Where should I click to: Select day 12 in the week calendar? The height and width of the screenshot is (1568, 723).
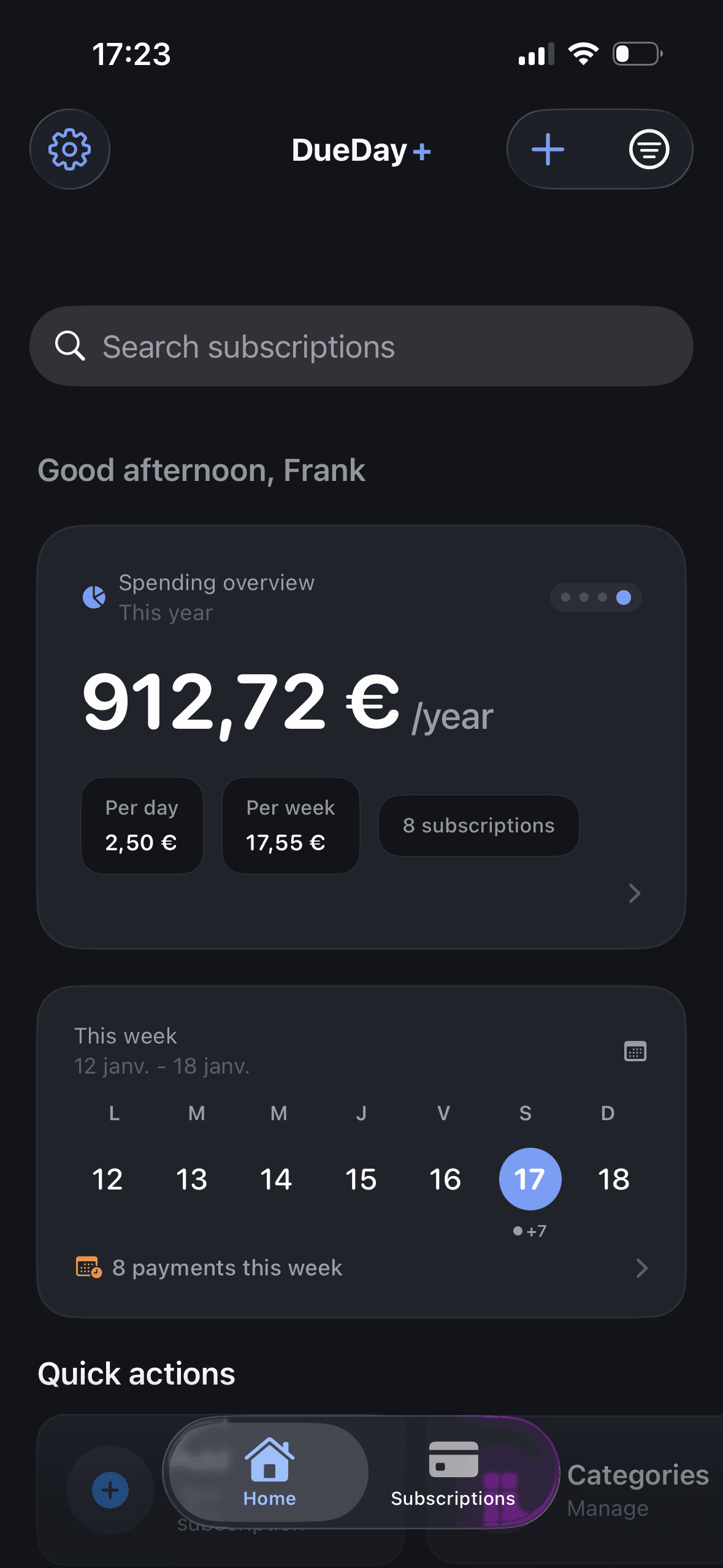[108, 1178]
